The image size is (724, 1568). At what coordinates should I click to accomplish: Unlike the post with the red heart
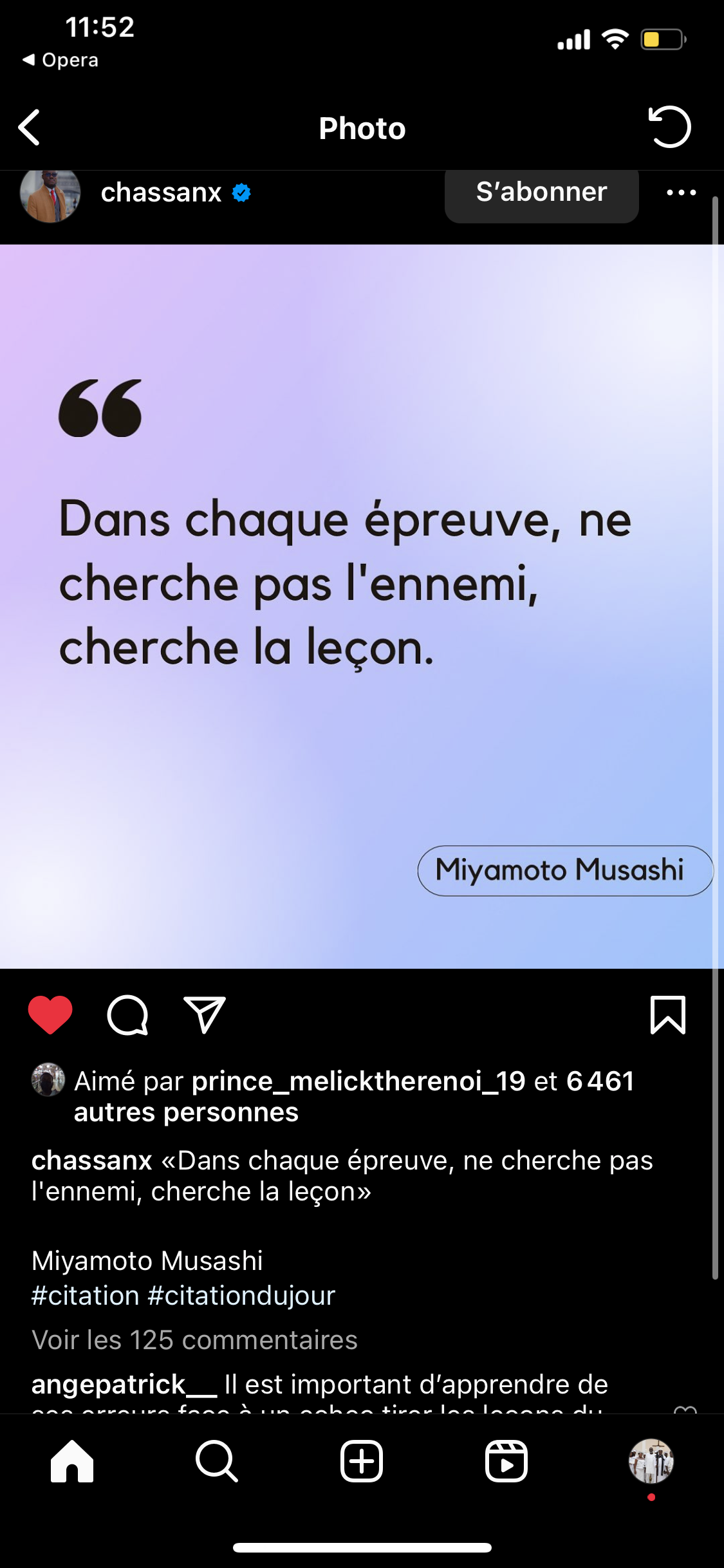click(x=50, y=1015)
